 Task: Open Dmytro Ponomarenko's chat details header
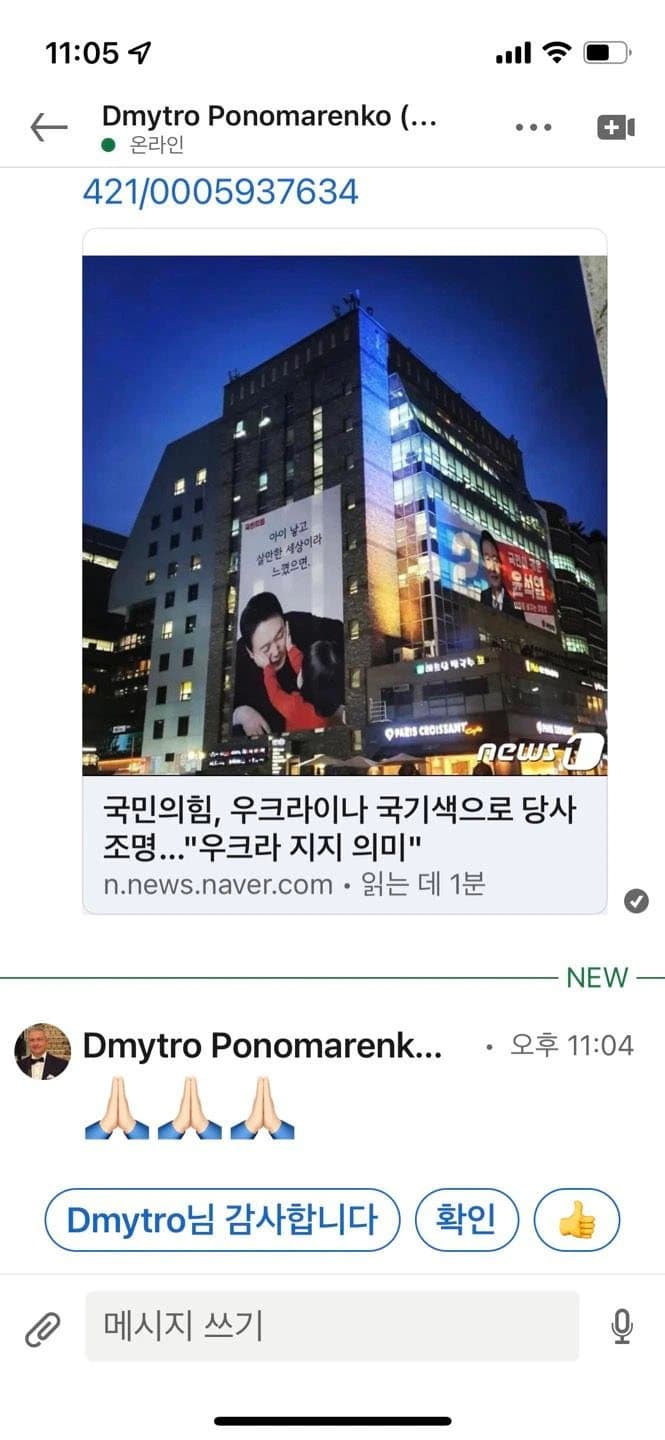[268, 127]
